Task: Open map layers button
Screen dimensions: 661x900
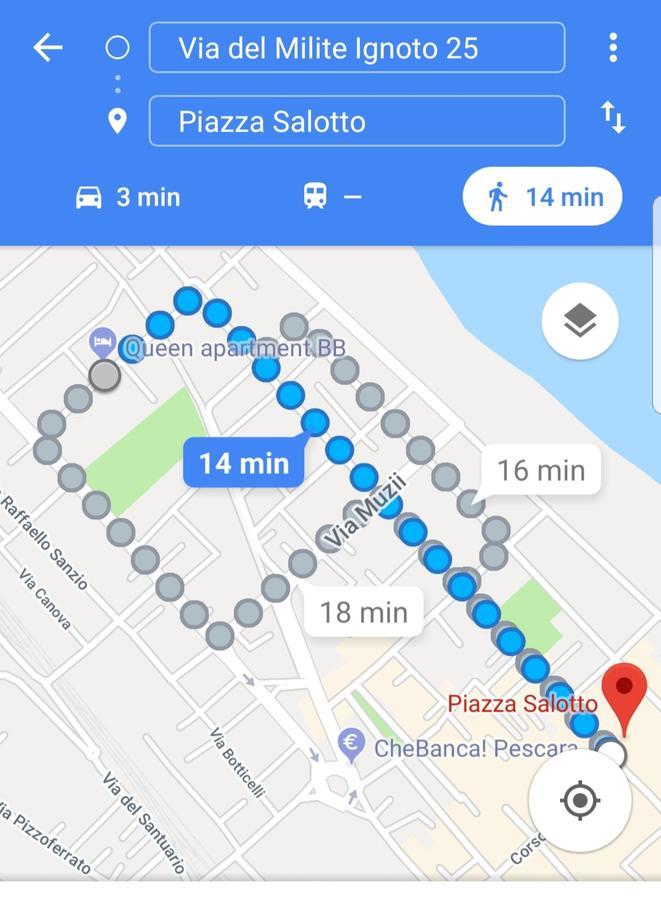Action: [580, 321]
